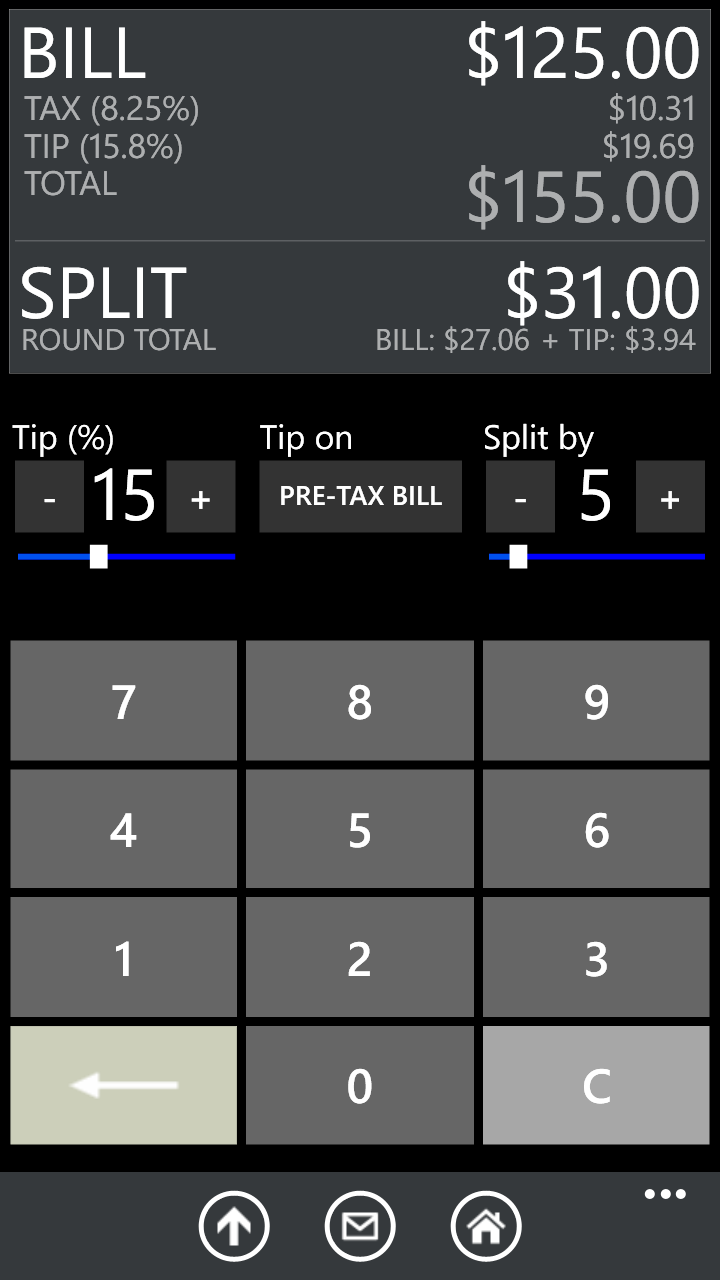720x1280 pixels.
Task: Enter digit 0 on the keypad
Action: 360,1085
